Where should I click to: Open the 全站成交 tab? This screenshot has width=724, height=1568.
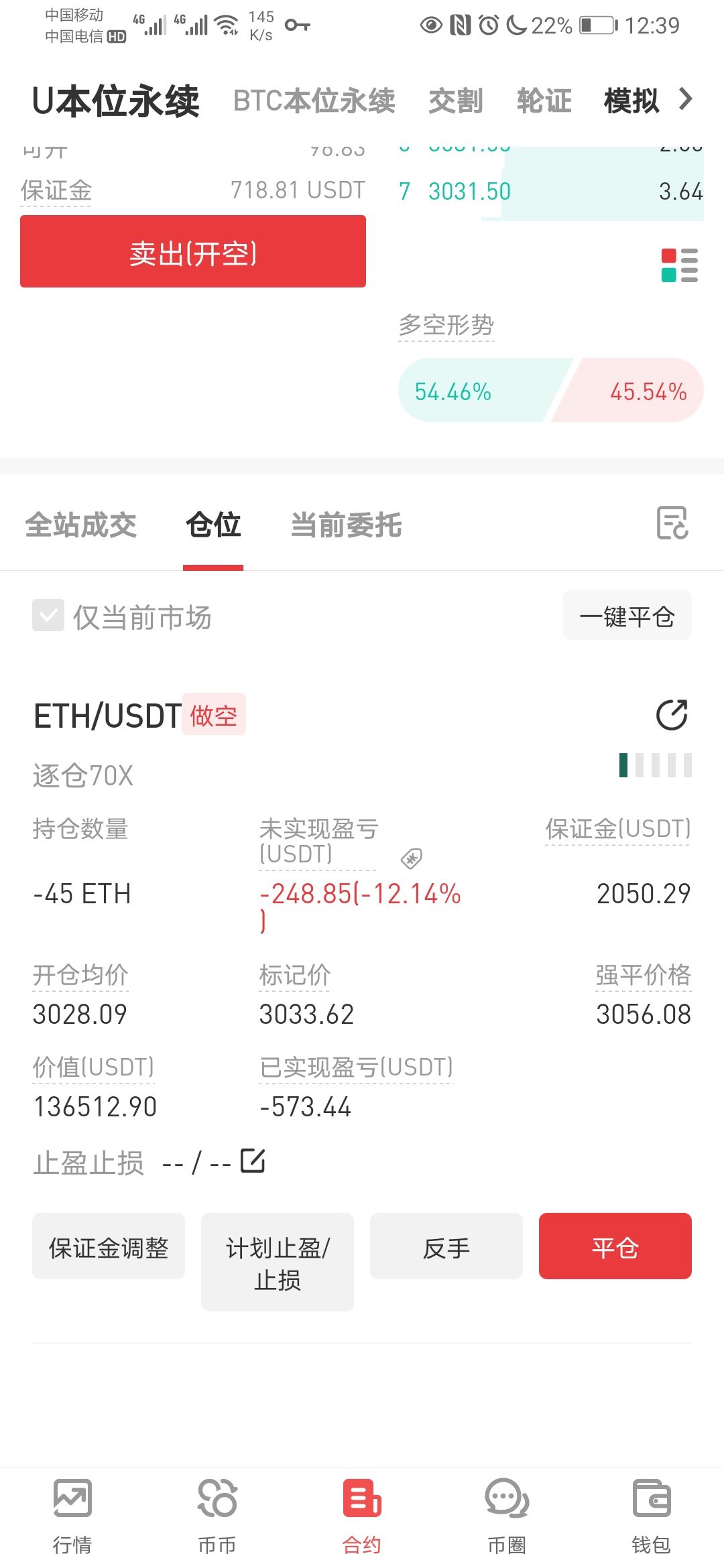tap(80, 525)
